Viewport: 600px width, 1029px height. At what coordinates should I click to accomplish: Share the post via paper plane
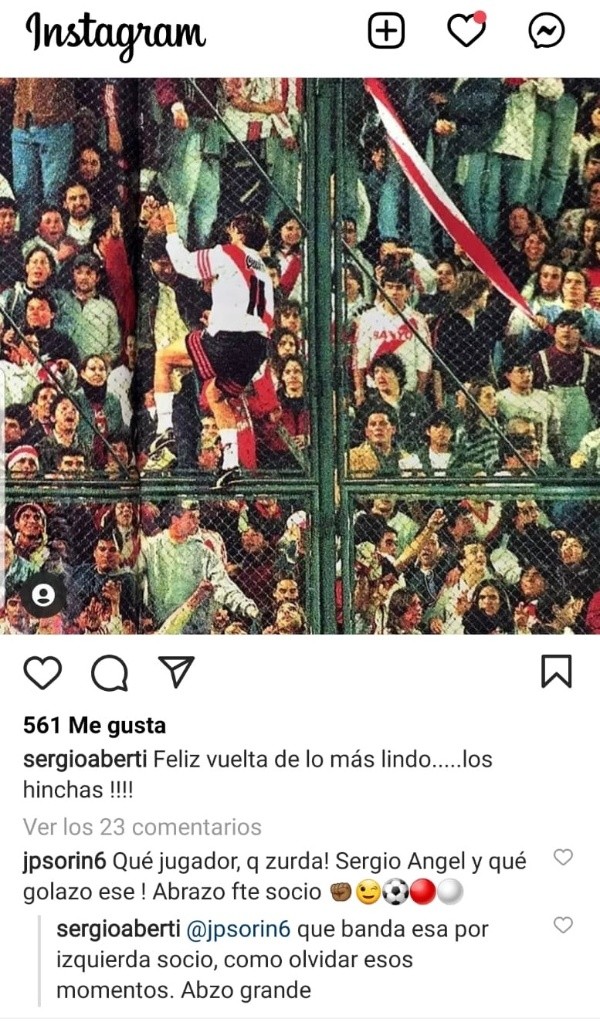tap(176, 672)
